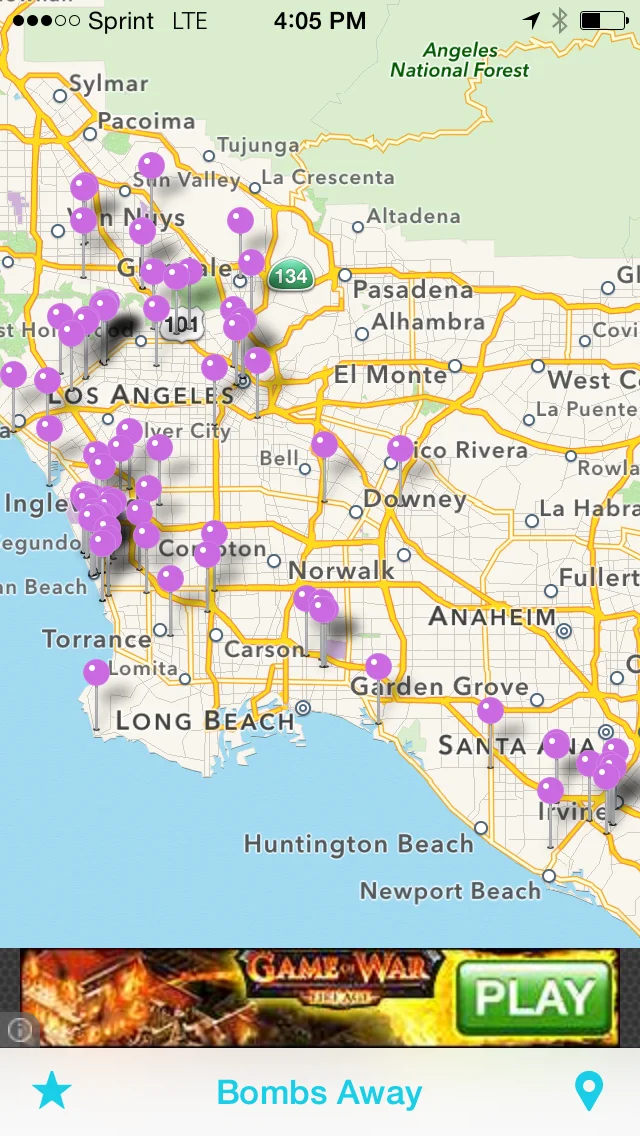Select the purple pin near Lomita
This screenshot has width=640, height=1136.
(x=97, y=672)
